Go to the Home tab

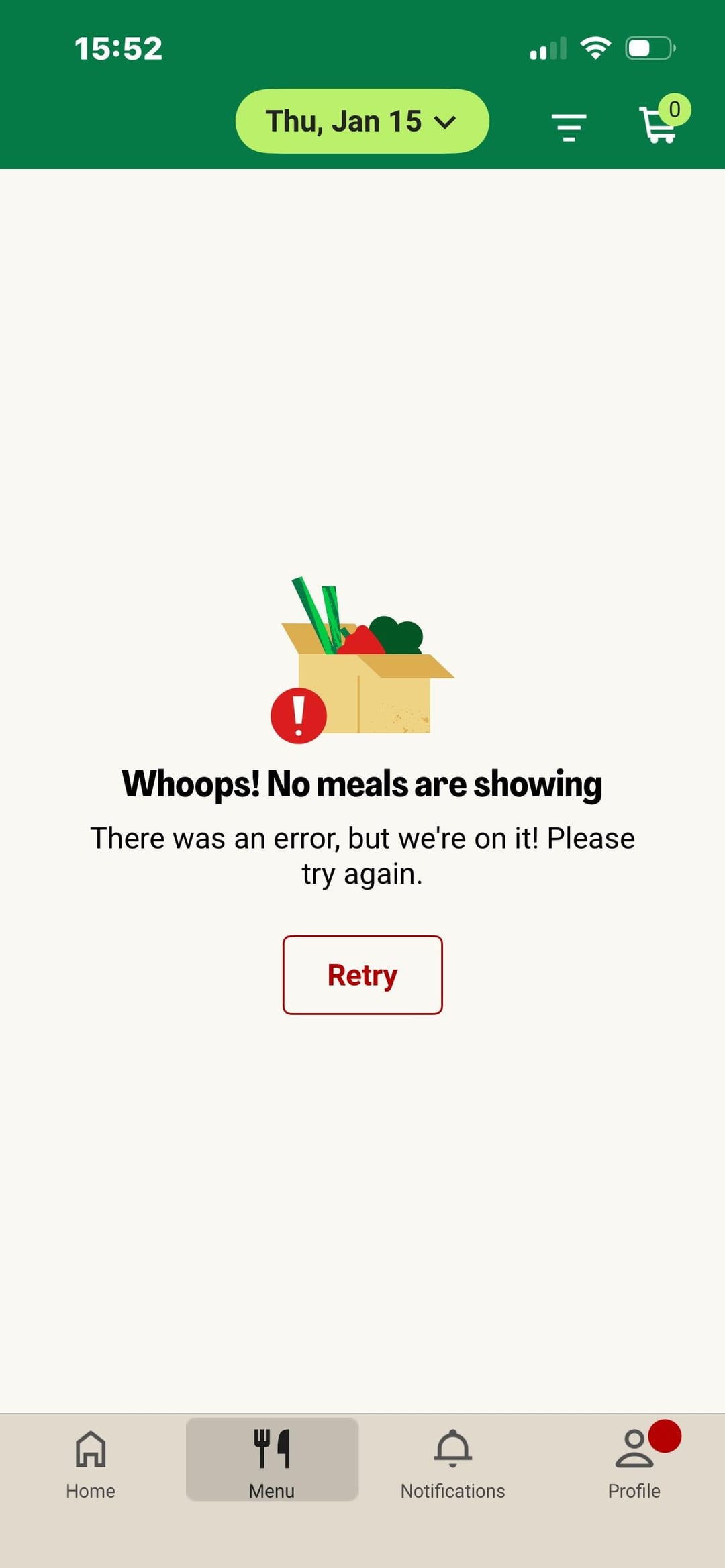coord(91,1463)
